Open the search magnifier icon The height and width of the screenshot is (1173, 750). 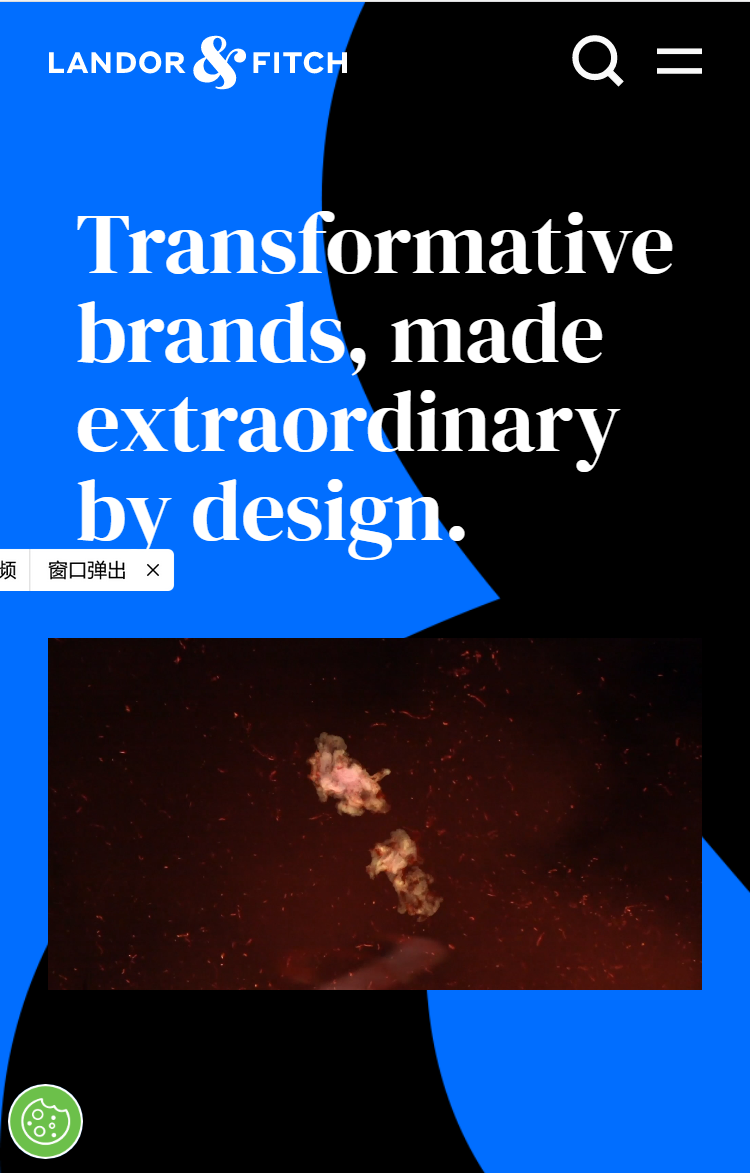597,61
